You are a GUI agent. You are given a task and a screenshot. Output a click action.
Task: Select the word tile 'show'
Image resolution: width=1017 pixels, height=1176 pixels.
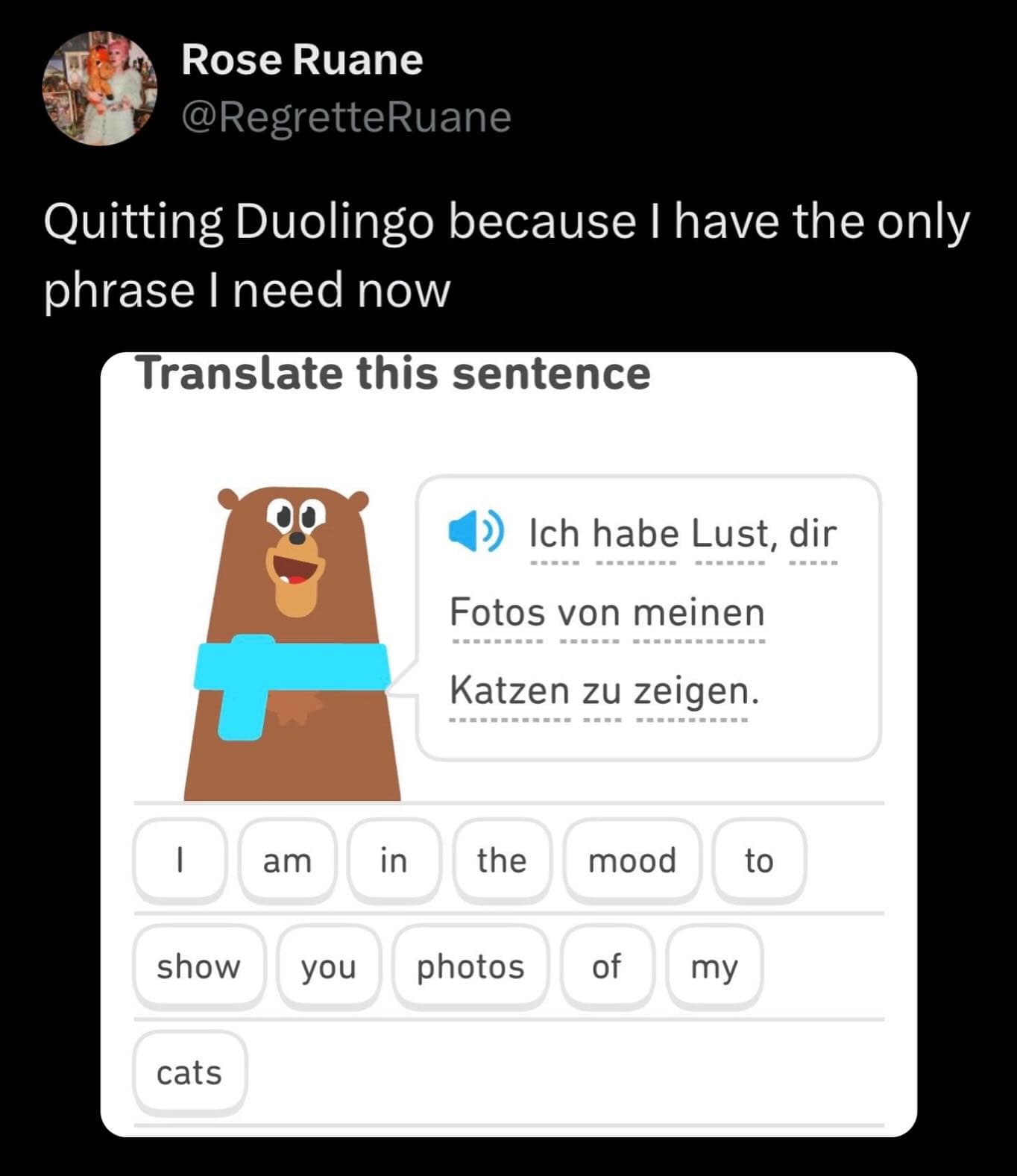point(198,967)
